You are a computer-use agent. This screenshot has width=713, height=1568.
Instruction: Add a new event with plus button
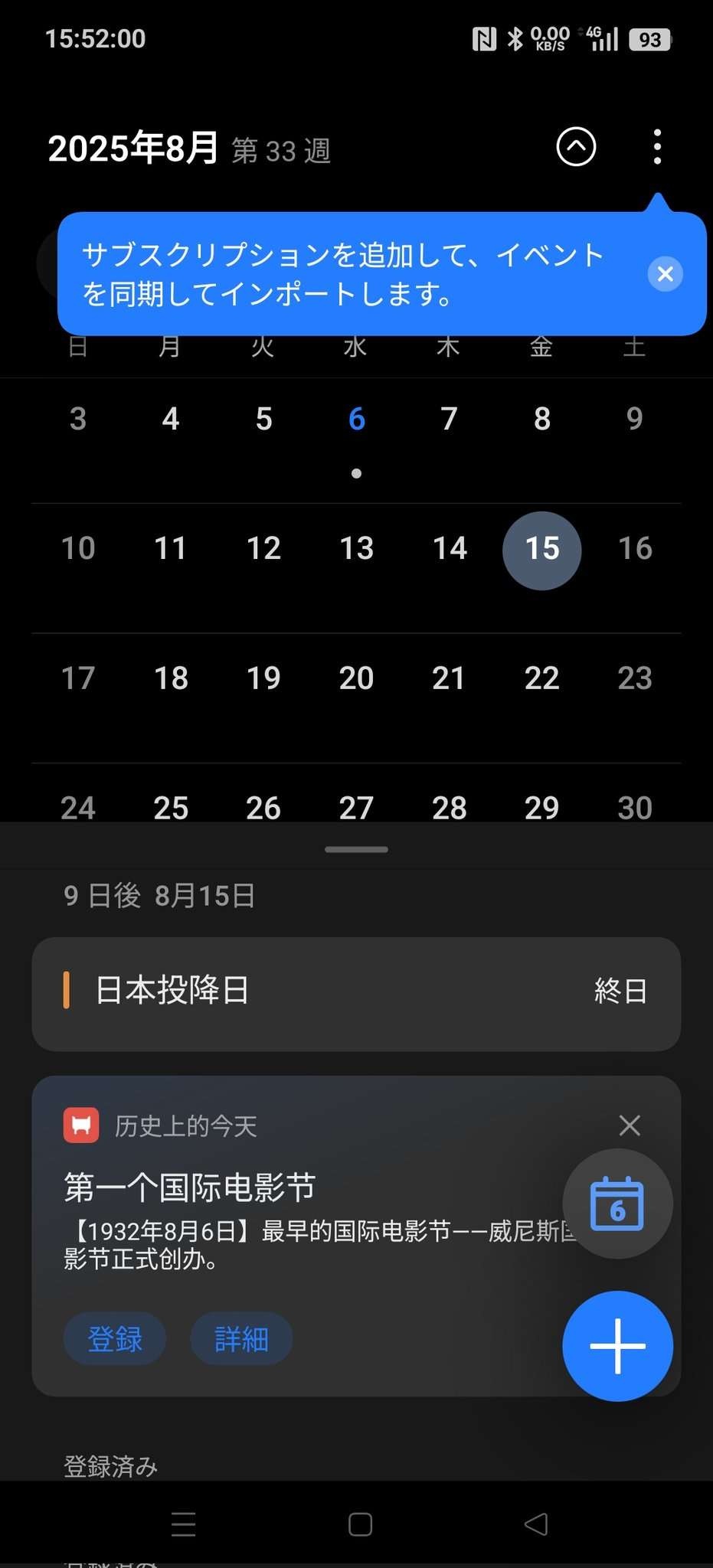tap(617, 1346)
